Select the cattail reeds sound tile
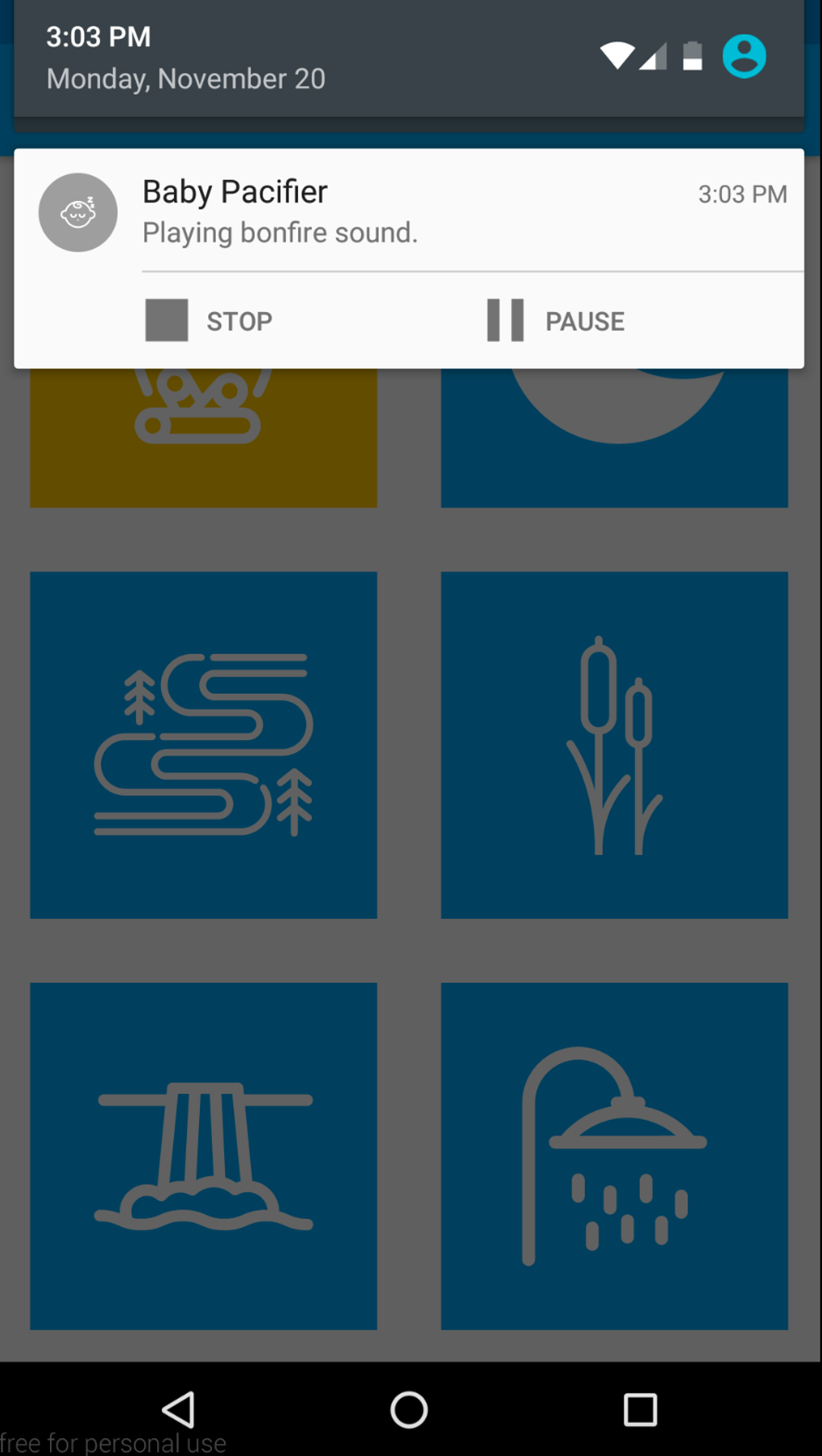The height and width of the screenshot is (1456, 822). [x=614, y=745]
